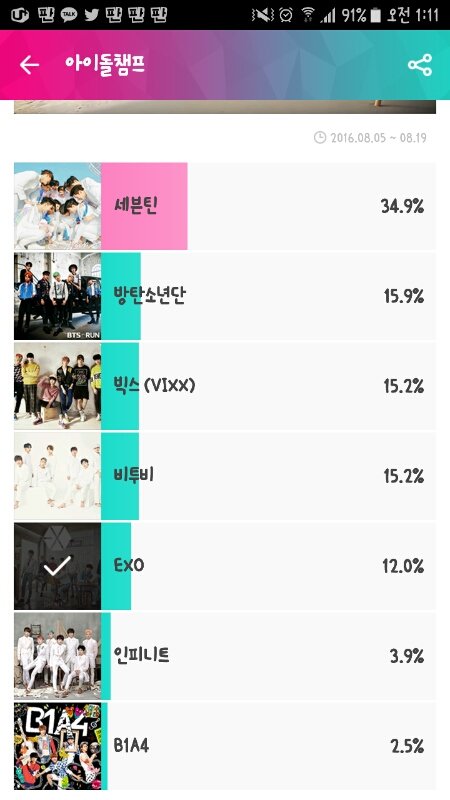Choose B1A4 in the poll
This screenshot has width=450, height=800.
[225, 746]
